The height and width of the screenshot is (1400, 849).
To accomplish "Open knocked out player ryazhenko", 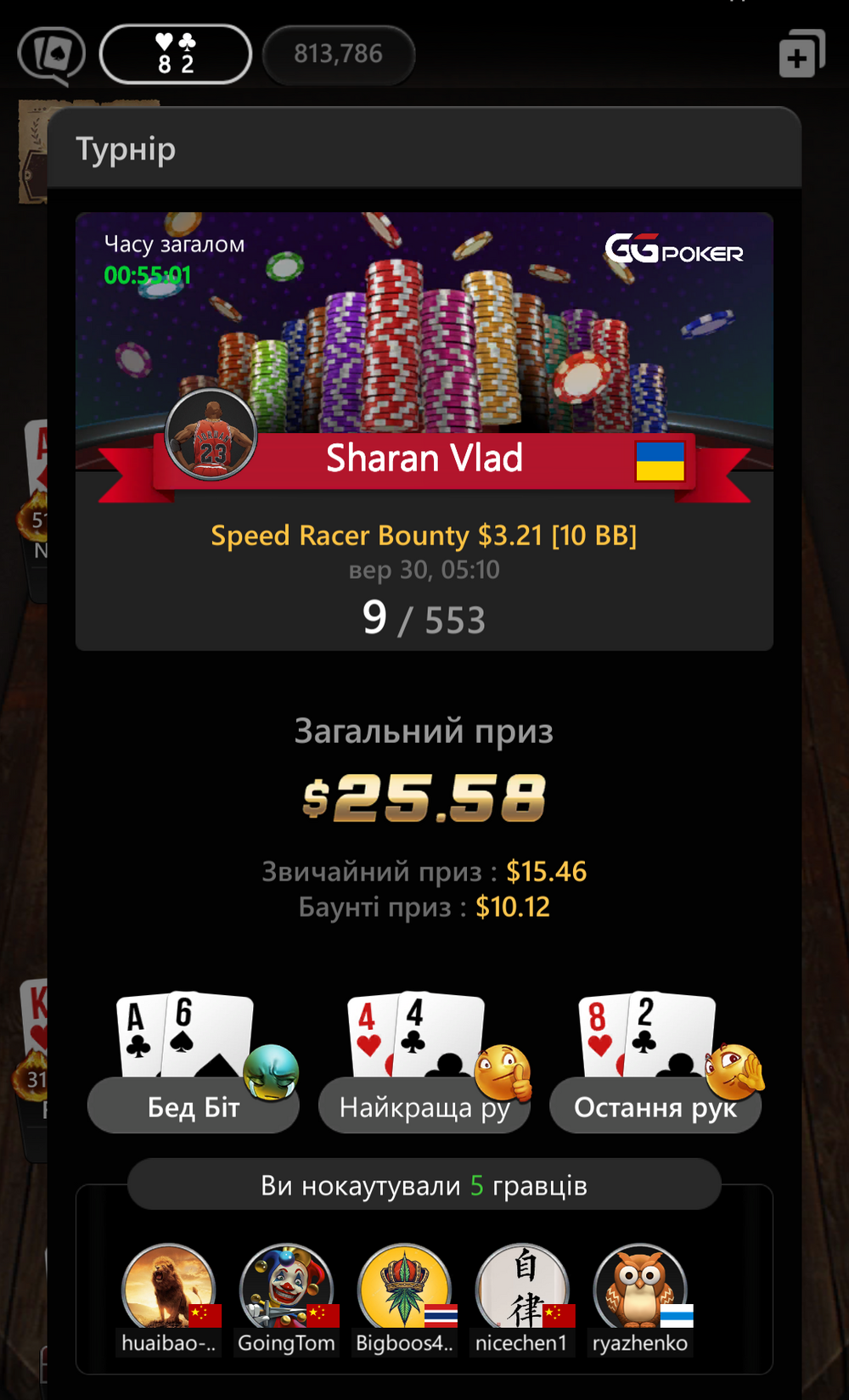I will click(x=640, y=1299).
